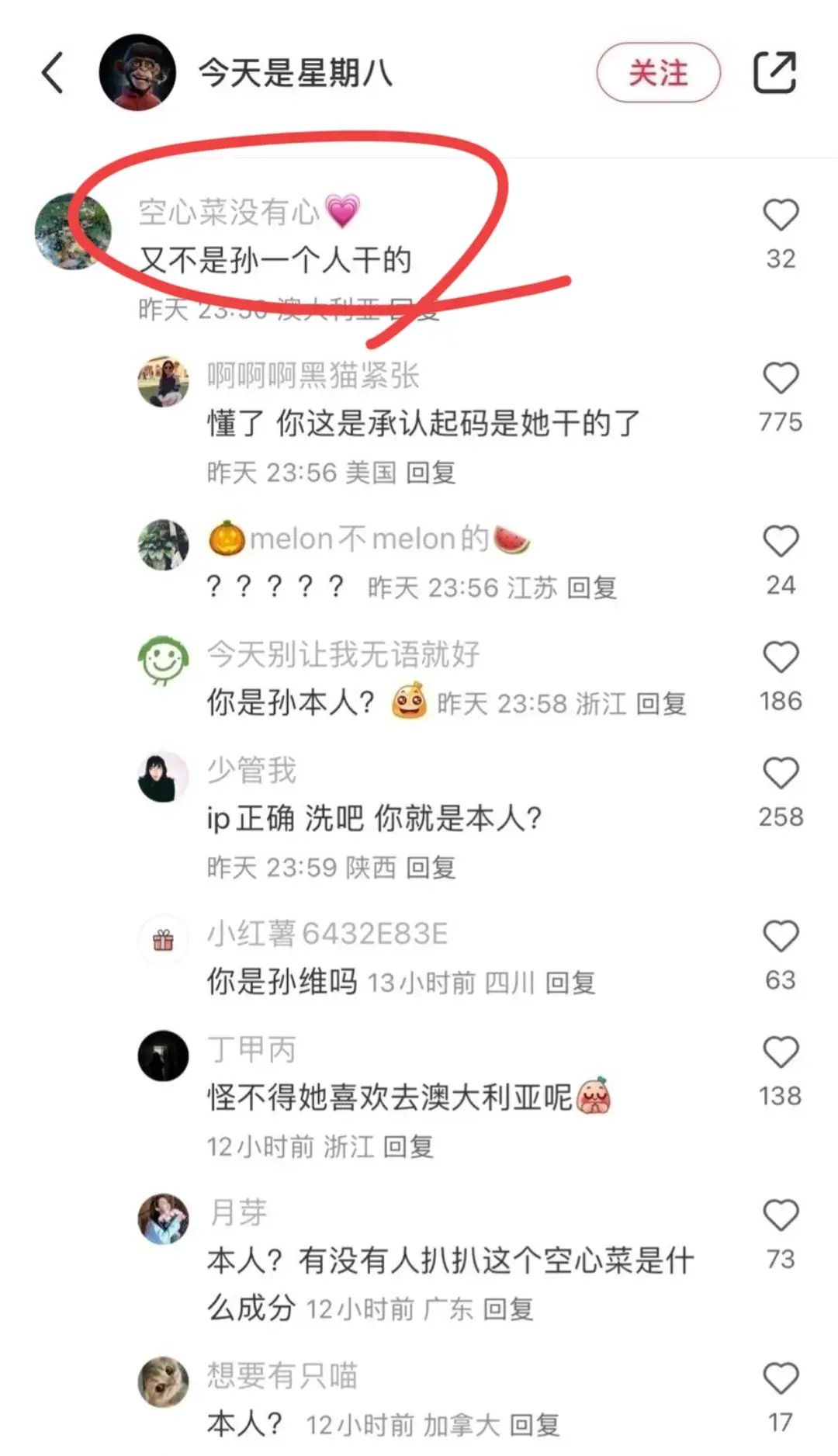Open 月芽's profile avatar
Viewport: 838px width, 1456px height.
pyautogui.click(x=163, y=1219)
